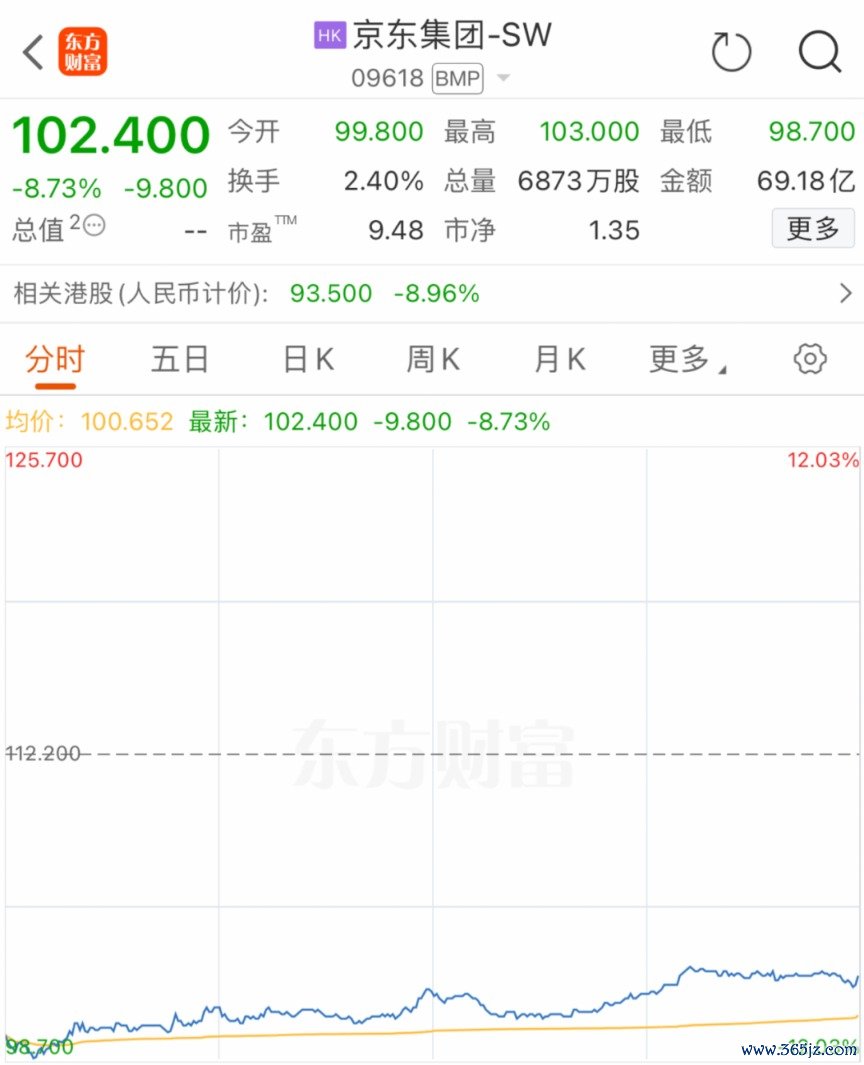Select the 分时 chart tab
The width and height of the screenshot is (864, 1065).
pos(55,359)
